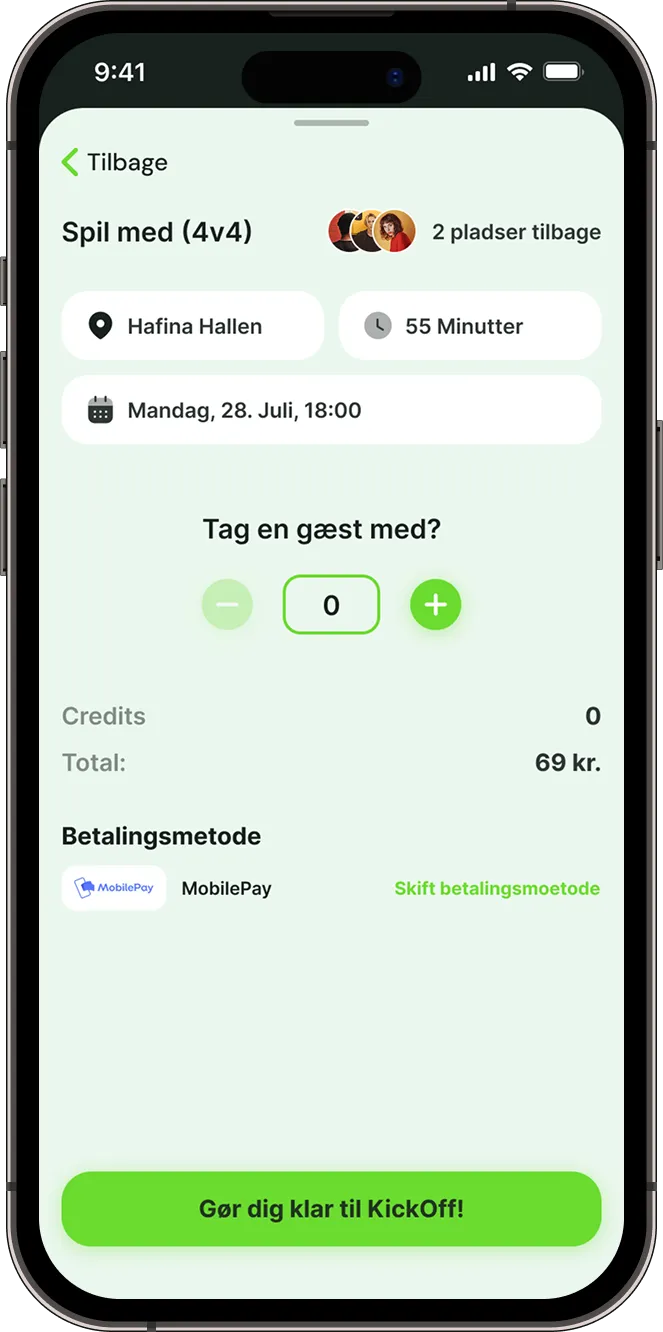The width and height of the screenshot is (663, 1332).
Task: View the joined players' avatars
Action: point(372,232)
